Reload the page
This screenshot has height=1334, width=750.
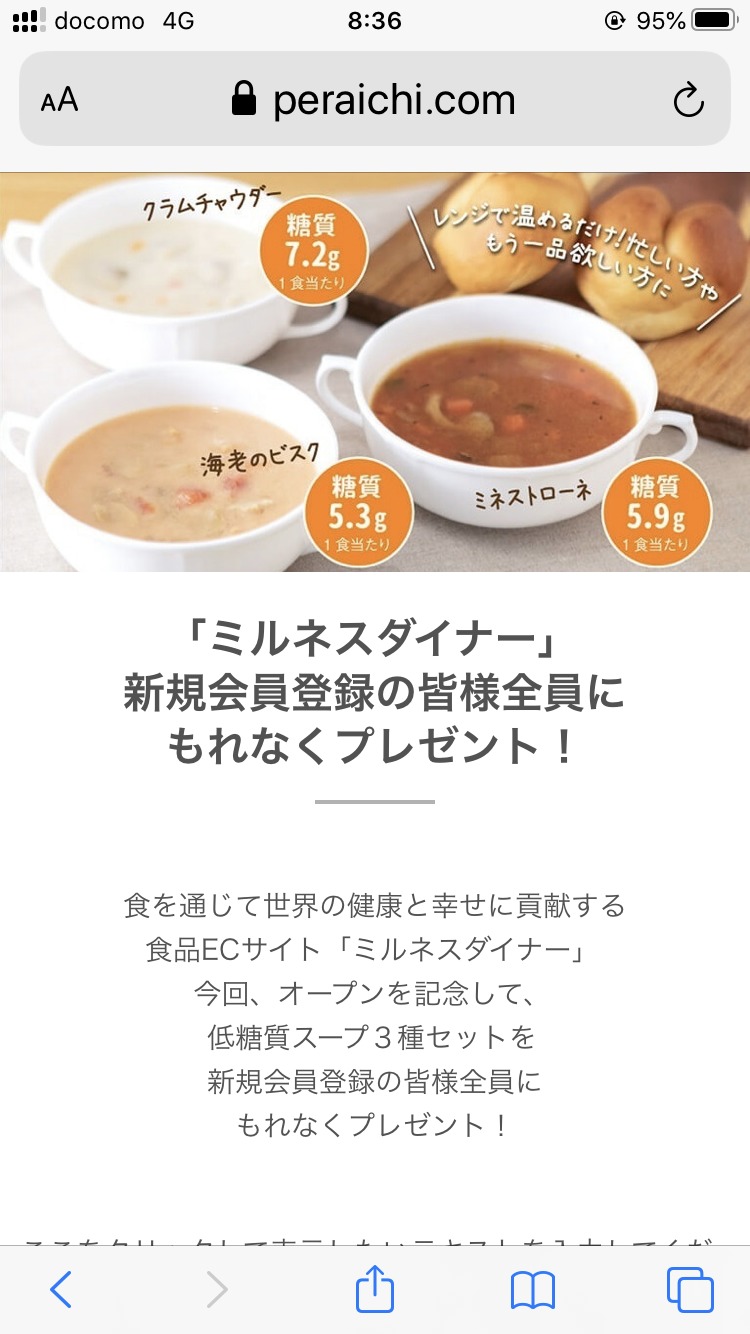click(x=689, y=100)
